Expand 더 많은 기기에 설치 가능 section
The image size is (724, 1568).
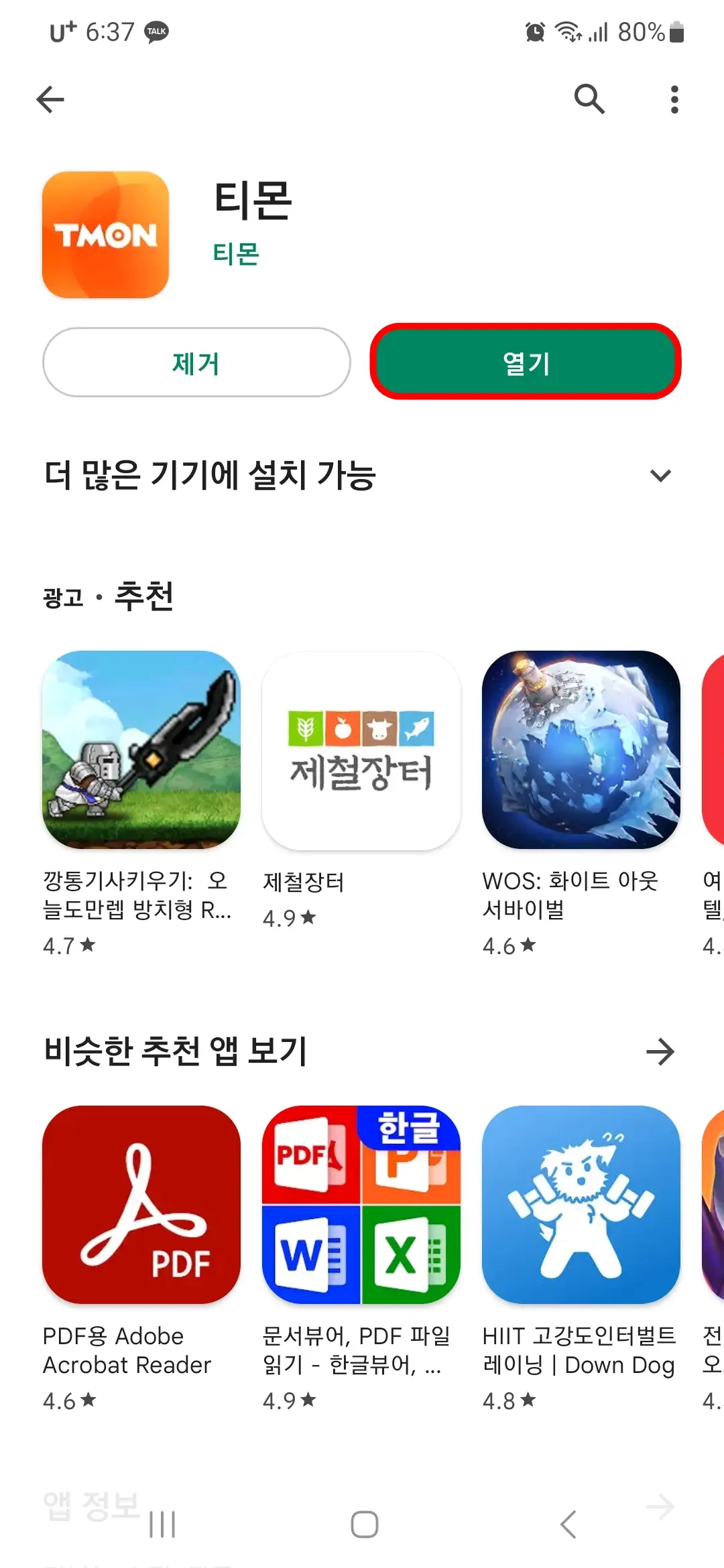click(x=661, y=476)
